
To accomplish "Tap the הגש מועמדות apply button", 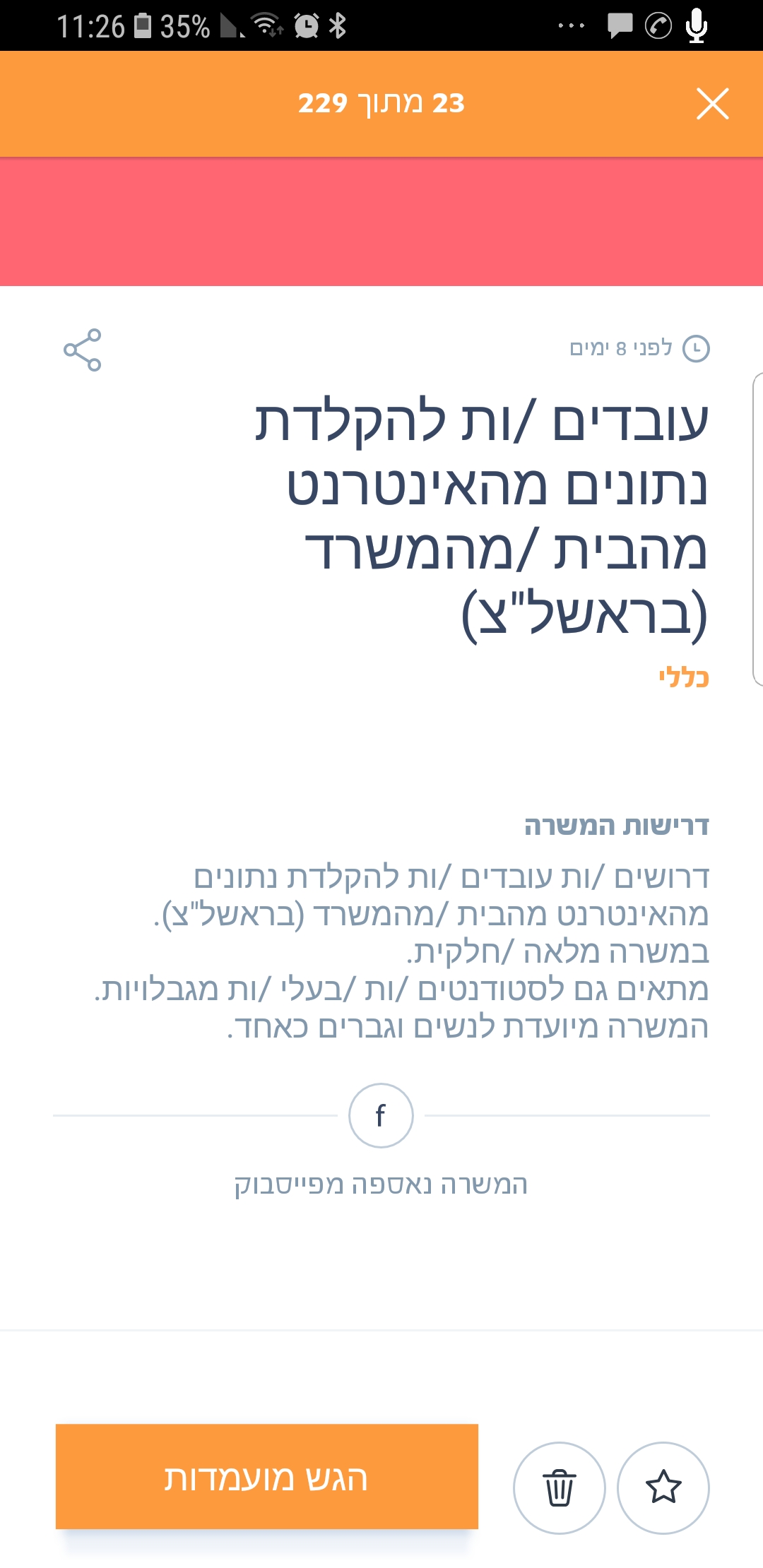I will 267,1476.
